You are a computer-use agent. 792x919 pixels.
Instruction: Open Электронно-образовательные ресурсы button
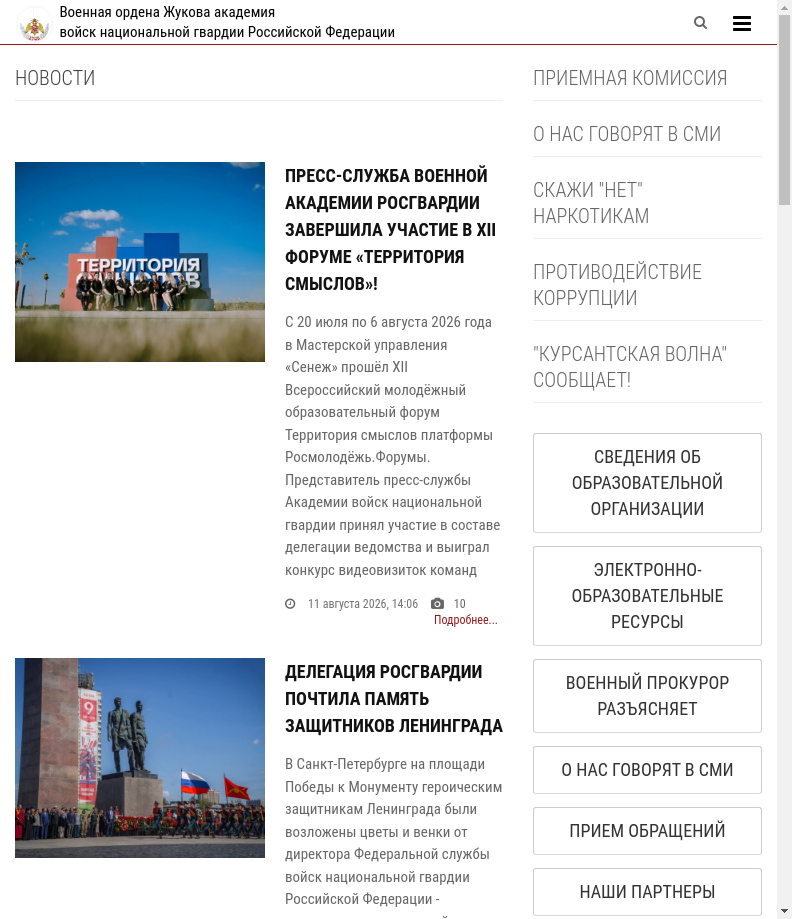click(x=647, y=596)
